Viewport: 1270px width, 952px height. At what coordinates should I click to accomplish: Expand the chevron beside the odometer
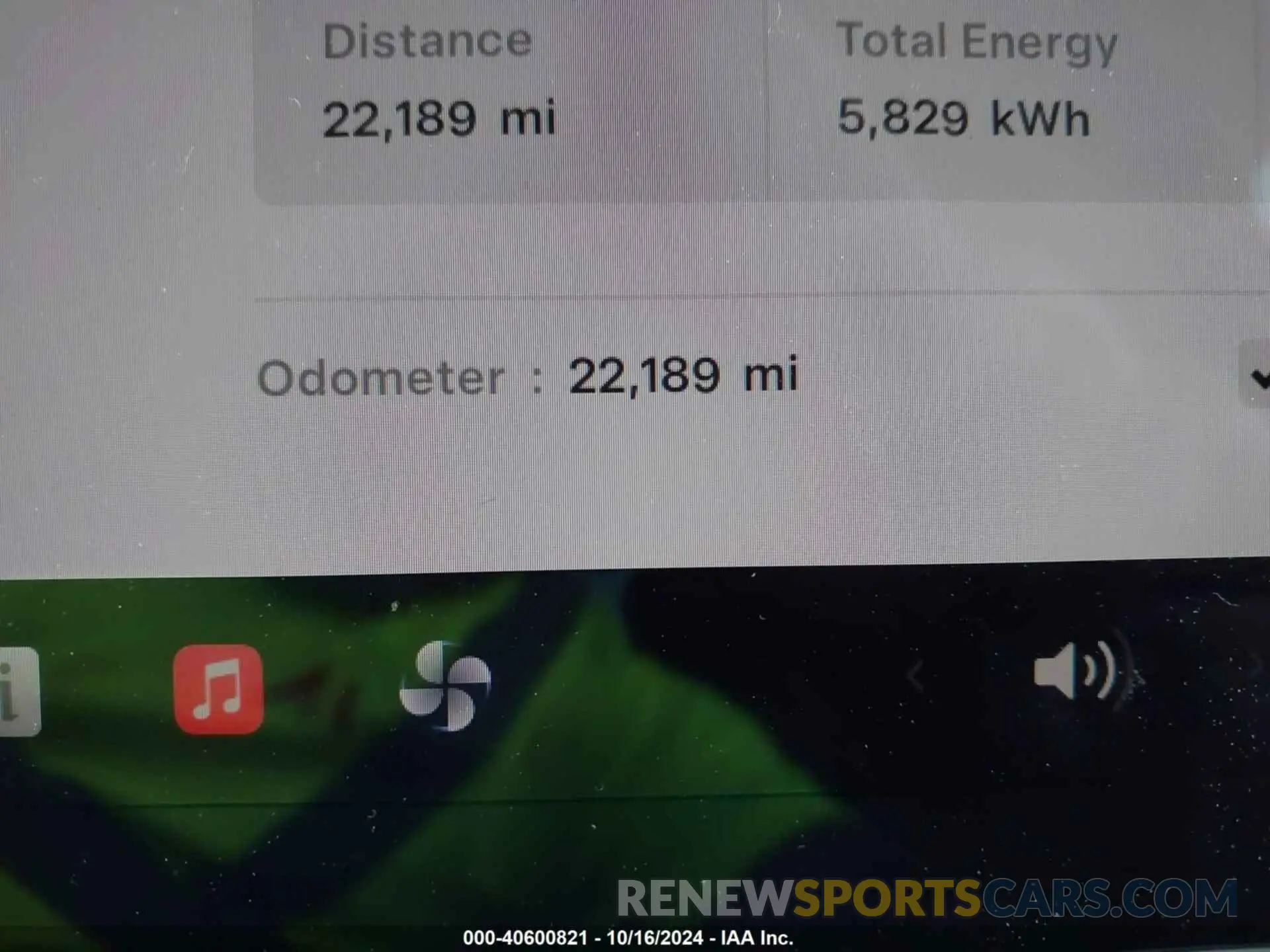pyautogui.click(x=1259, y=378)
